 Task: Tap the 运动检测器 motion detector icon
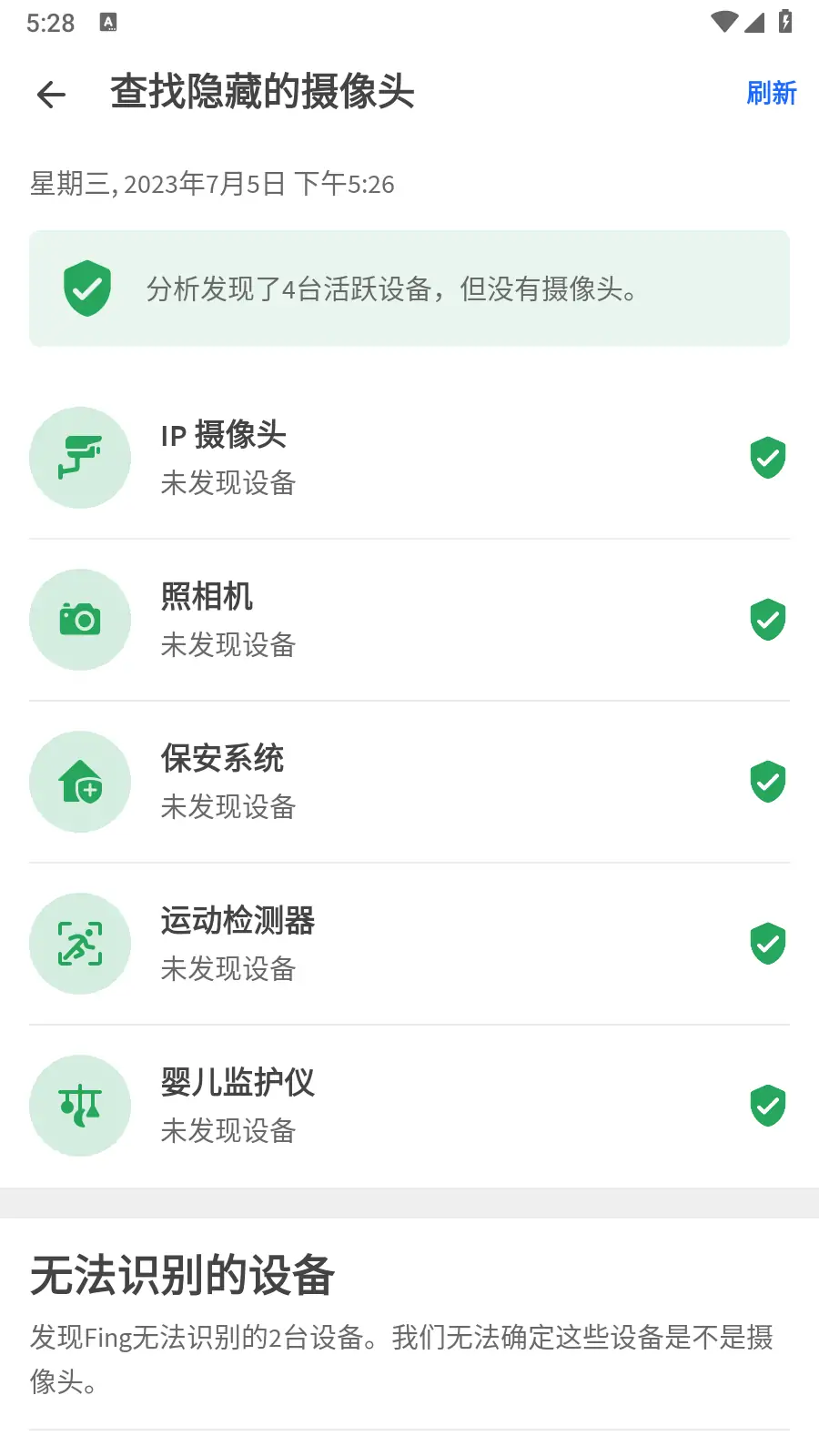coord(80,944)
